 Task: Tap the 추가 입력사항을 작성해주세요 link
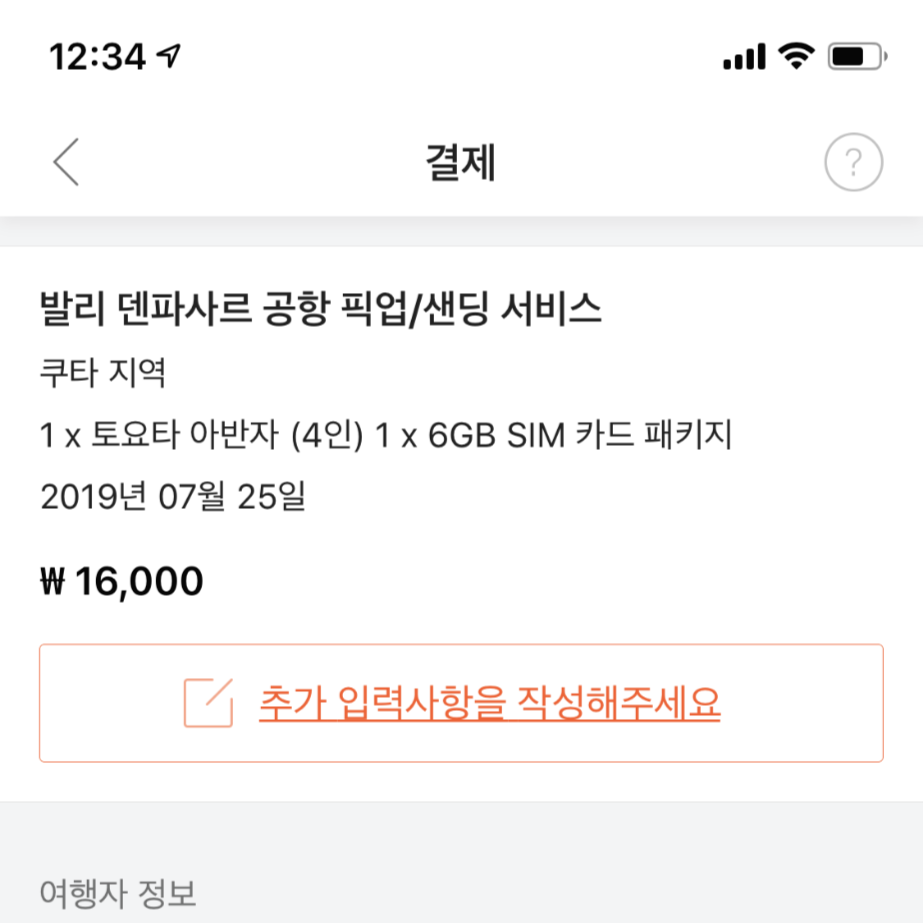pos(490,703)
